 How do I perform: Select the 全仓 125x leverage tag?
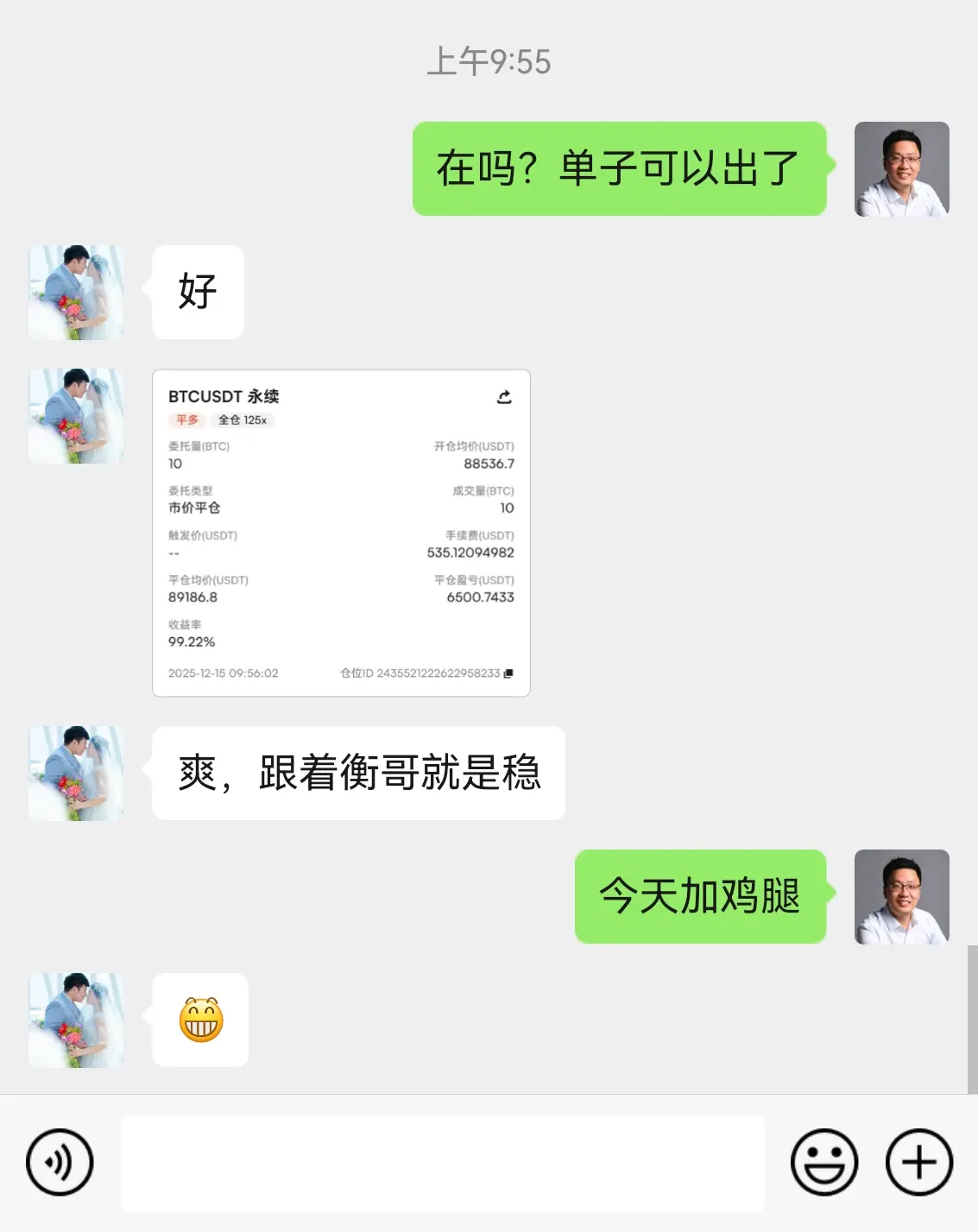pyautogui.click(x=243, y=420)
